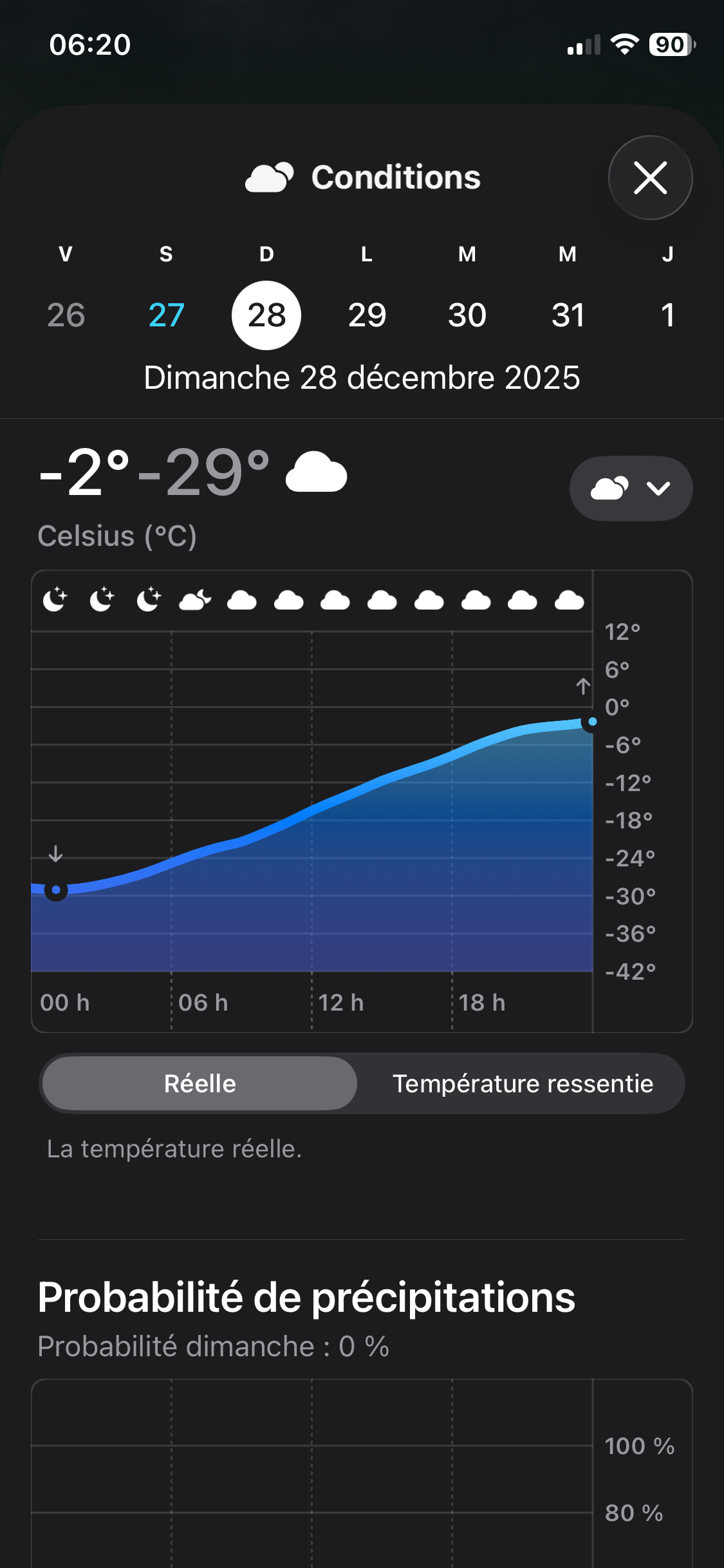
Task: Switch to the Réelle temperature view
Action: [200, 1083]
